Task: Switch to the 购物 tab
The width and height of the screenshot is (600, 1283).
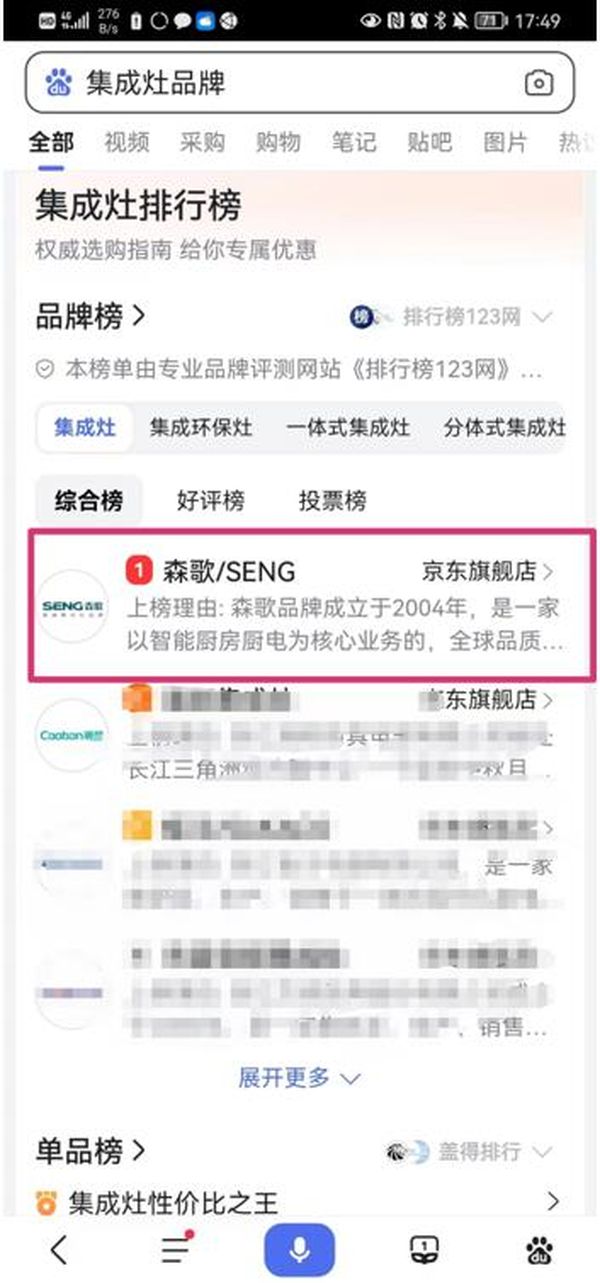Action: (x=277, y=143)
